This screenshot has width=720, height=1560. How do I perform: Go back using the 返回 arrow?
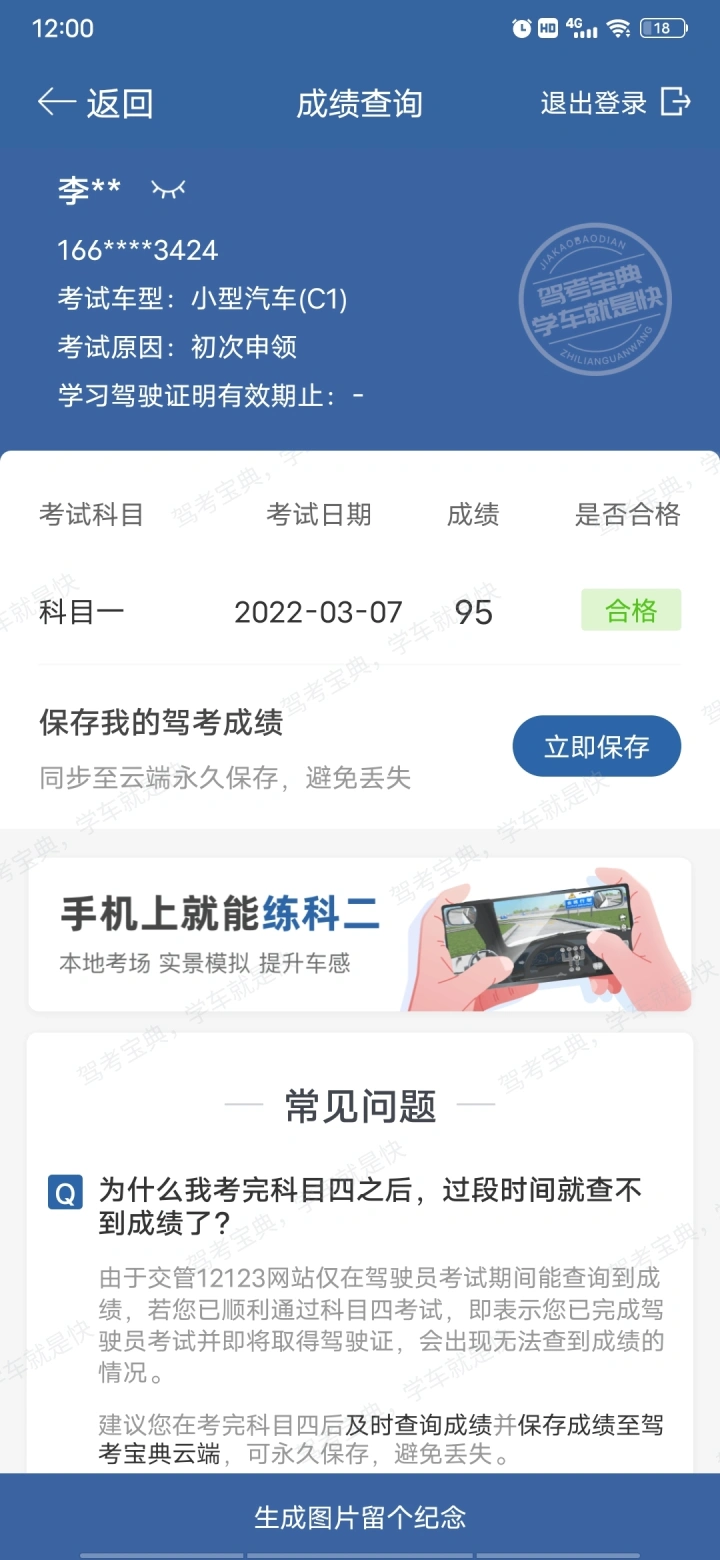click(x=95, y=103)
